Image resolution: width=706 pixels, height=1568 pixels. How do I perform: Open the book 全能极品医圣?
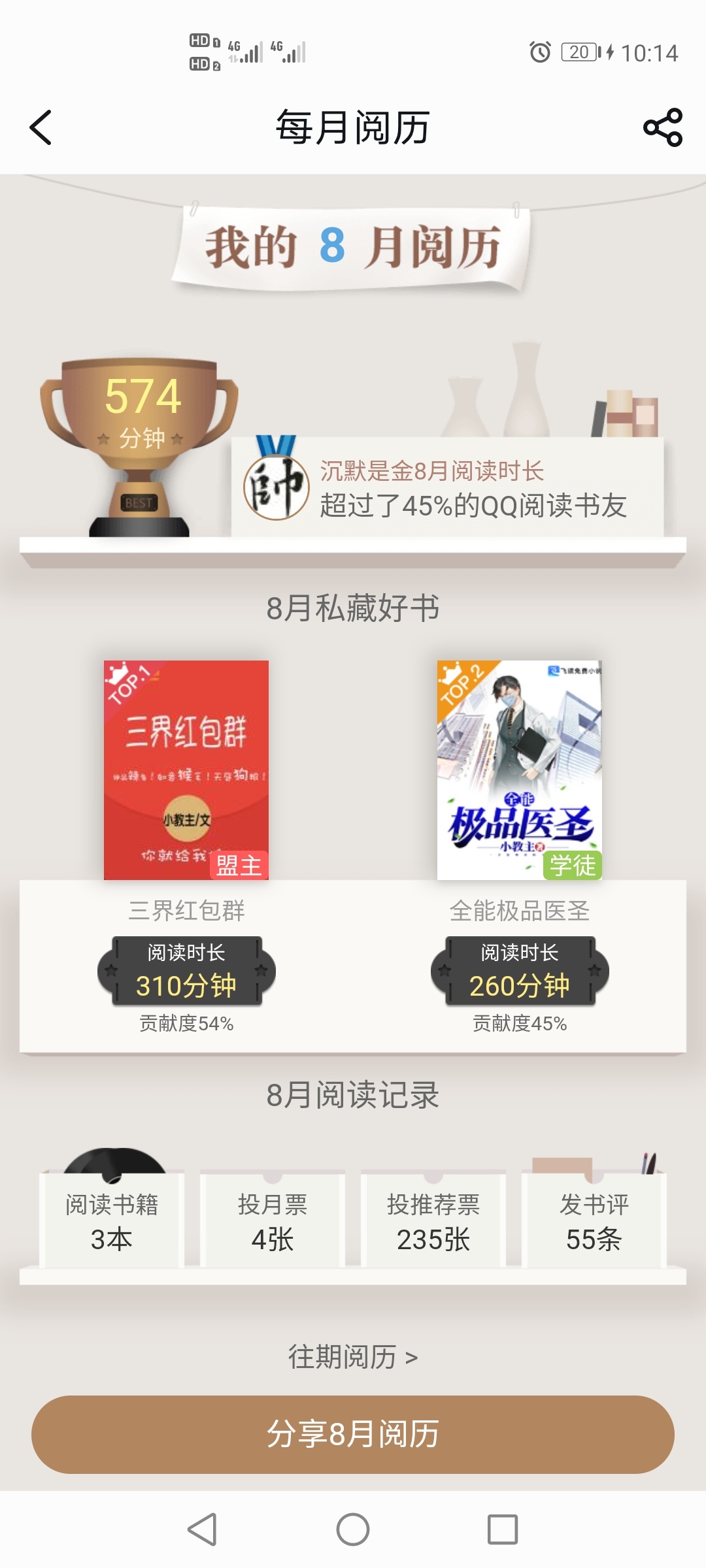click(x=519, y=770)
